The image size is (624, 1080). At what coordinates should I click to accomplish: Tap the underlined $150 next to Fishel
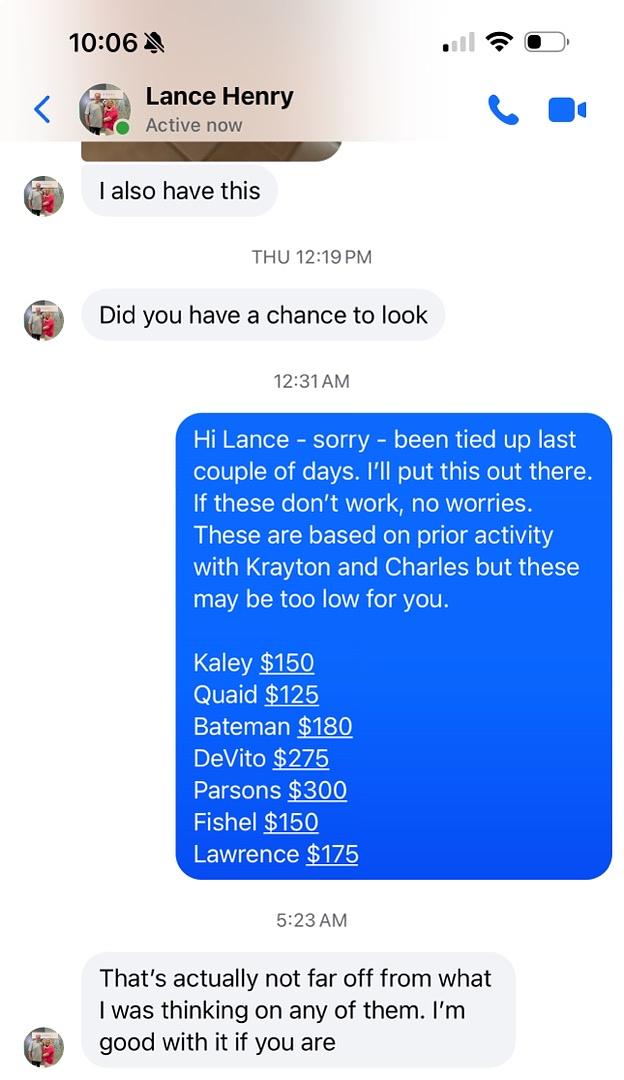[291, 822]
